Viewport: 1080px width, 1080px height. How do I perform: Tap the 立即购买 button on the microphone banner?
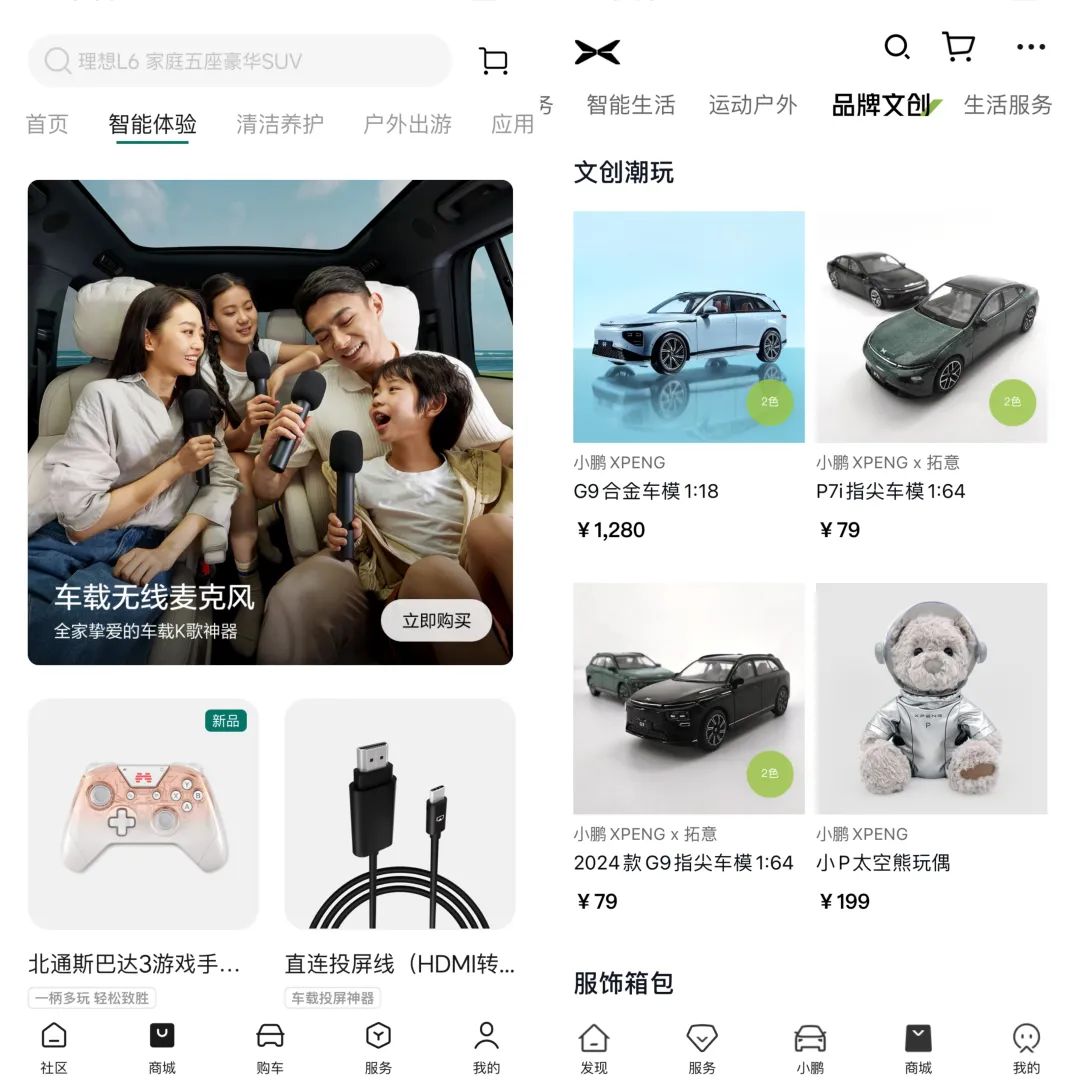click(x=436, y=621)
